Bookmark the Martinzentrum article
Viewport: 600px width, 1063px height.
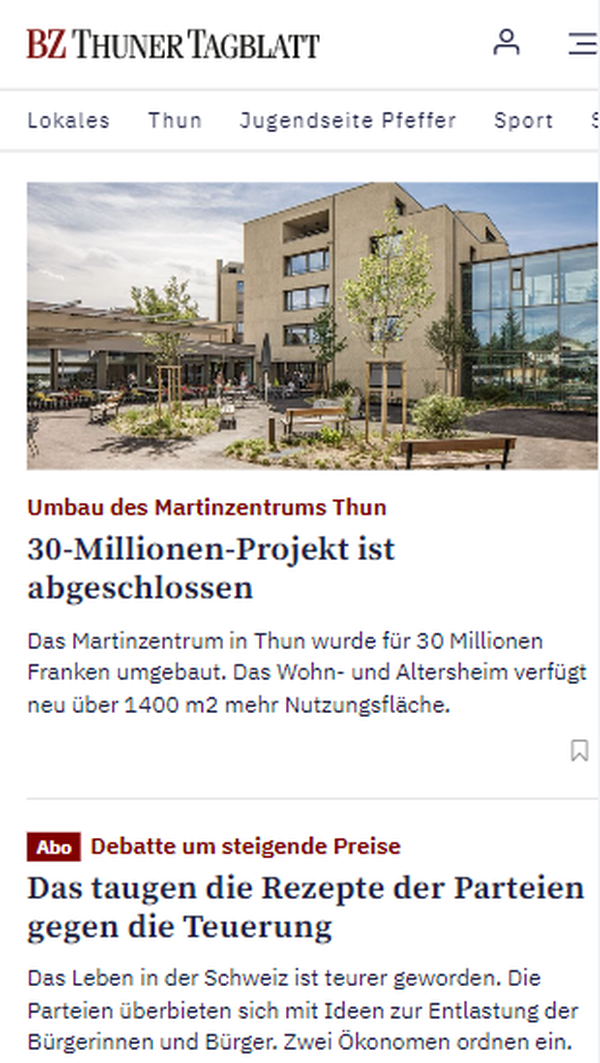[579, 750]
